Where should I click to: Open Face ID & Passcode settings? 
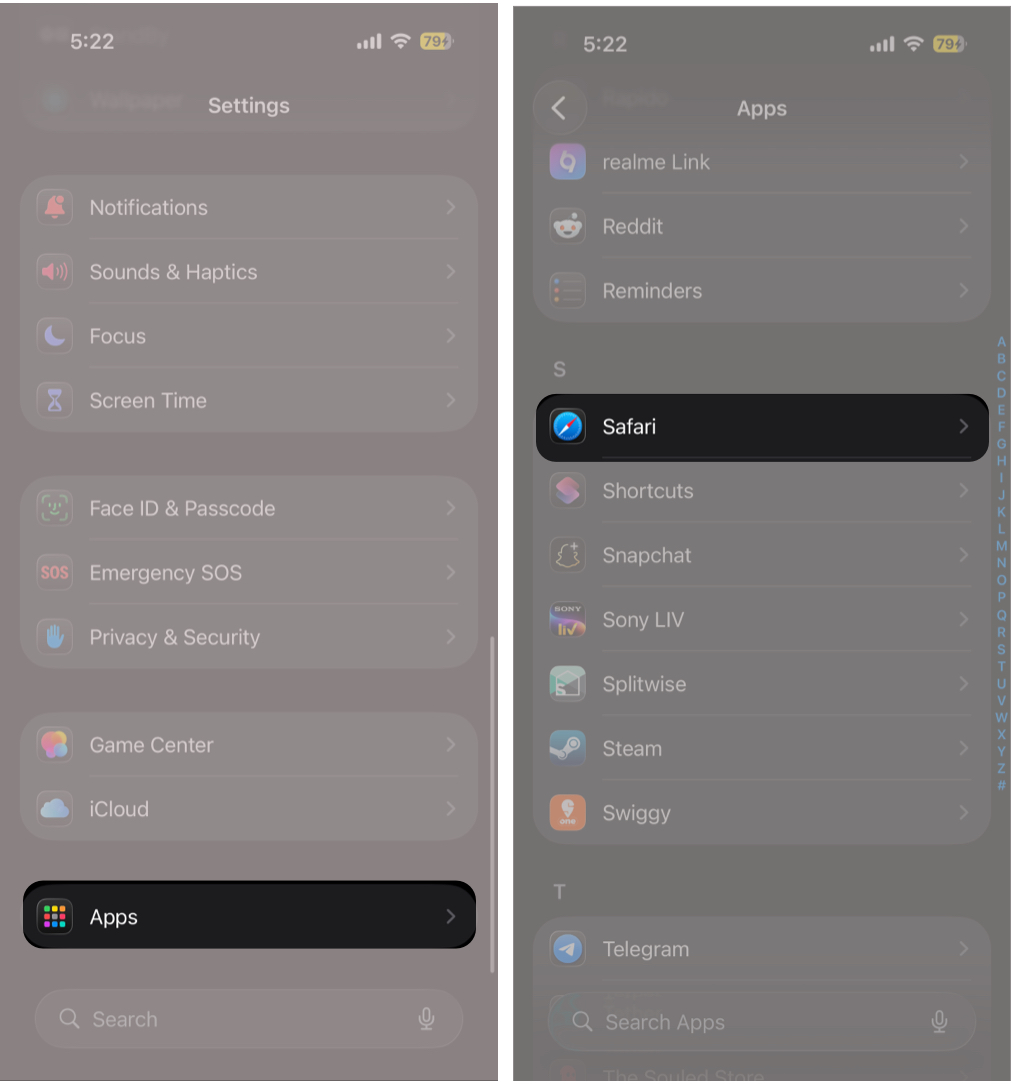tap(248, 508)
